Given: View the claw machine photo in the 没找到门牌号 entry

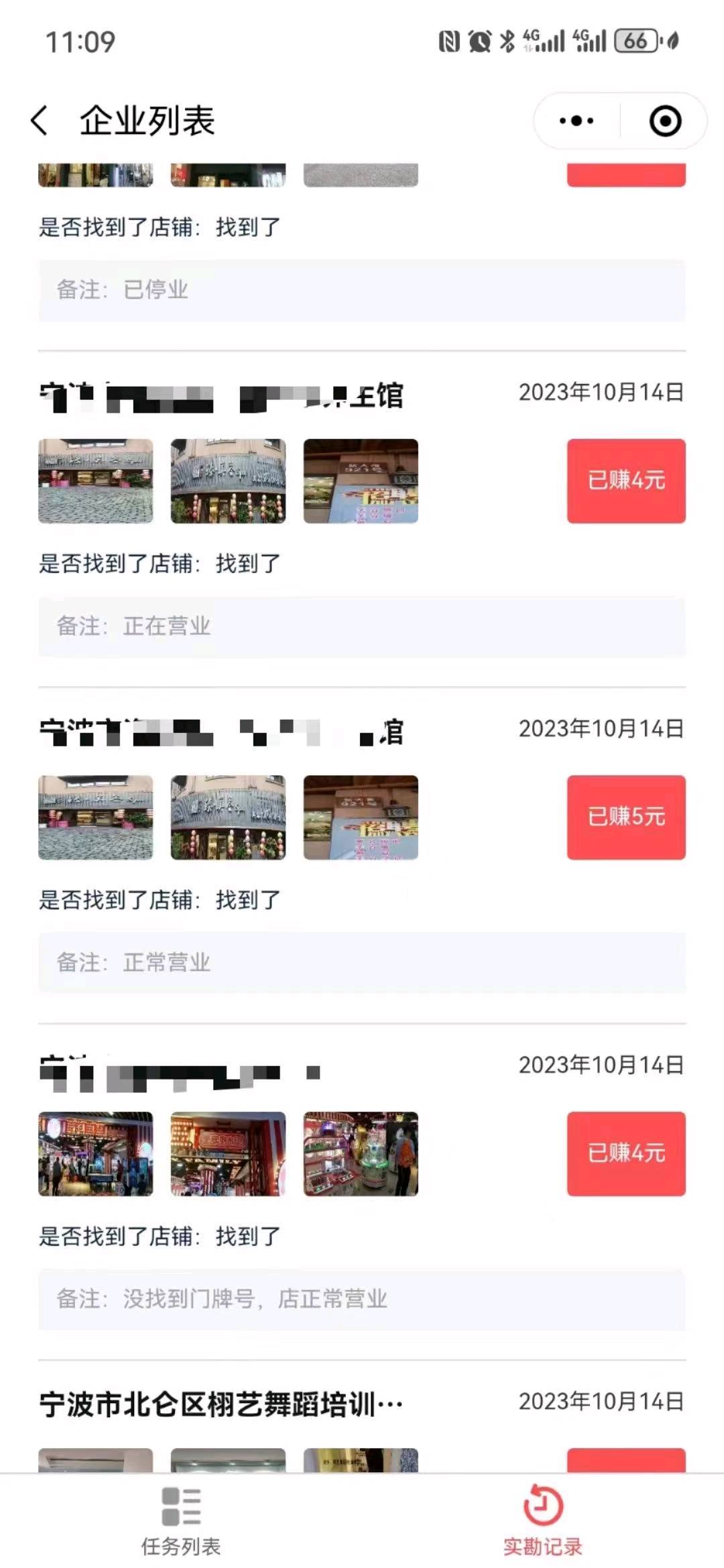Looking at the screenshot, I should (361, 1153).
